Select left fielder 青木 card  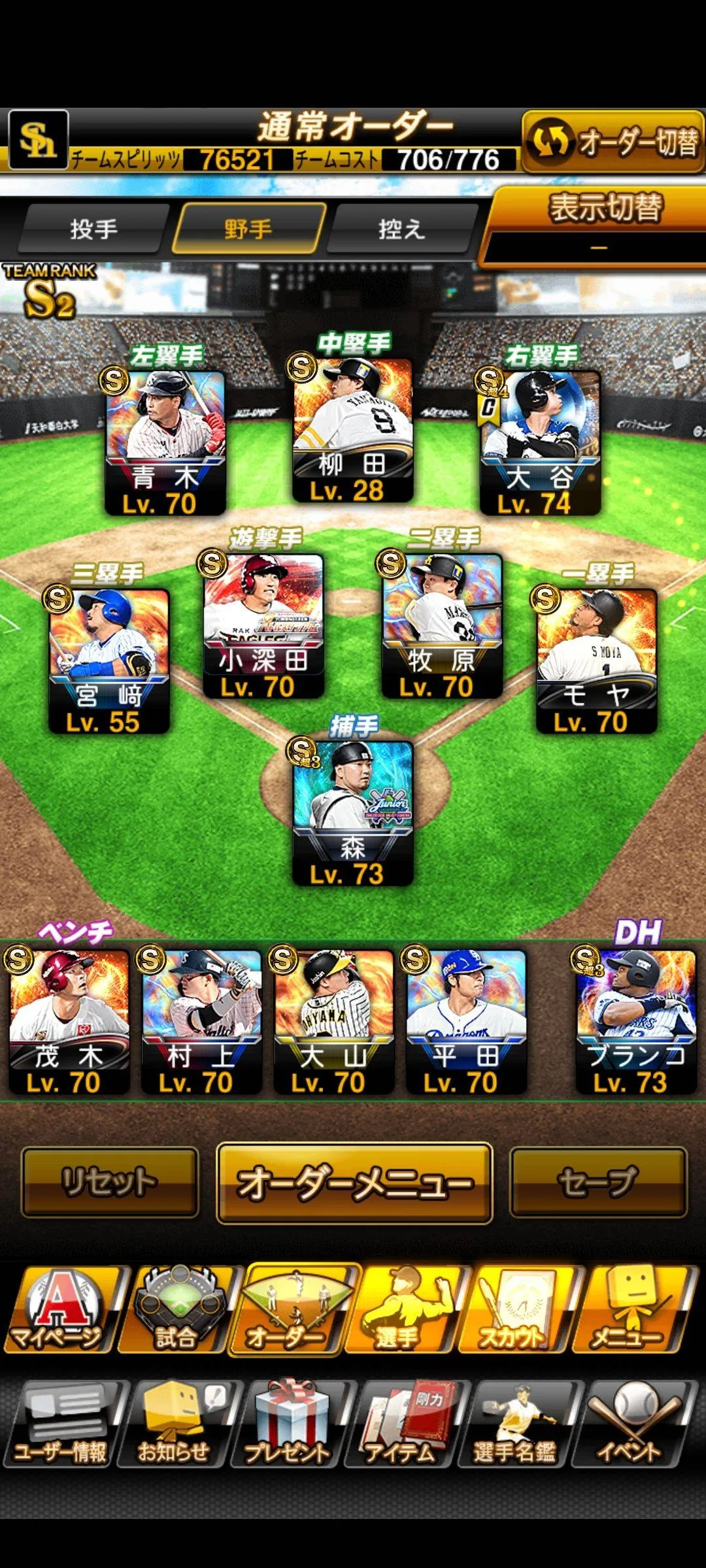(165, 444)
